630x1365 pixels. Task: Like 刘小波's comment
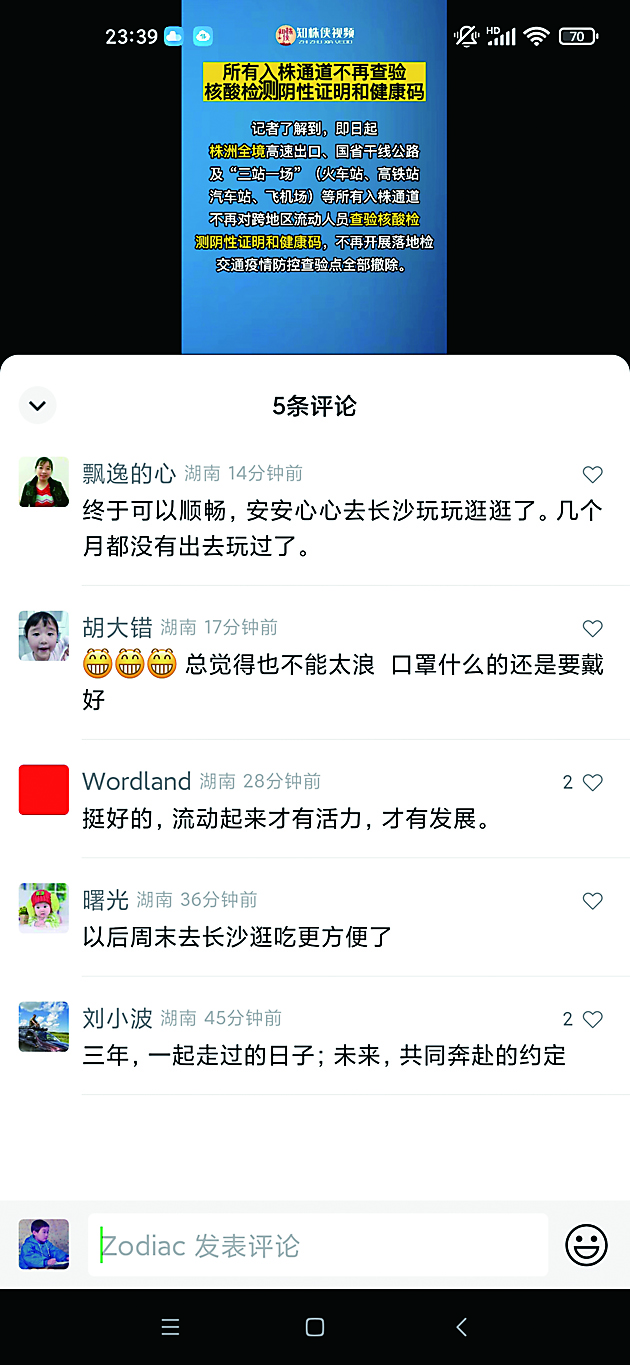click(592, 1019)
